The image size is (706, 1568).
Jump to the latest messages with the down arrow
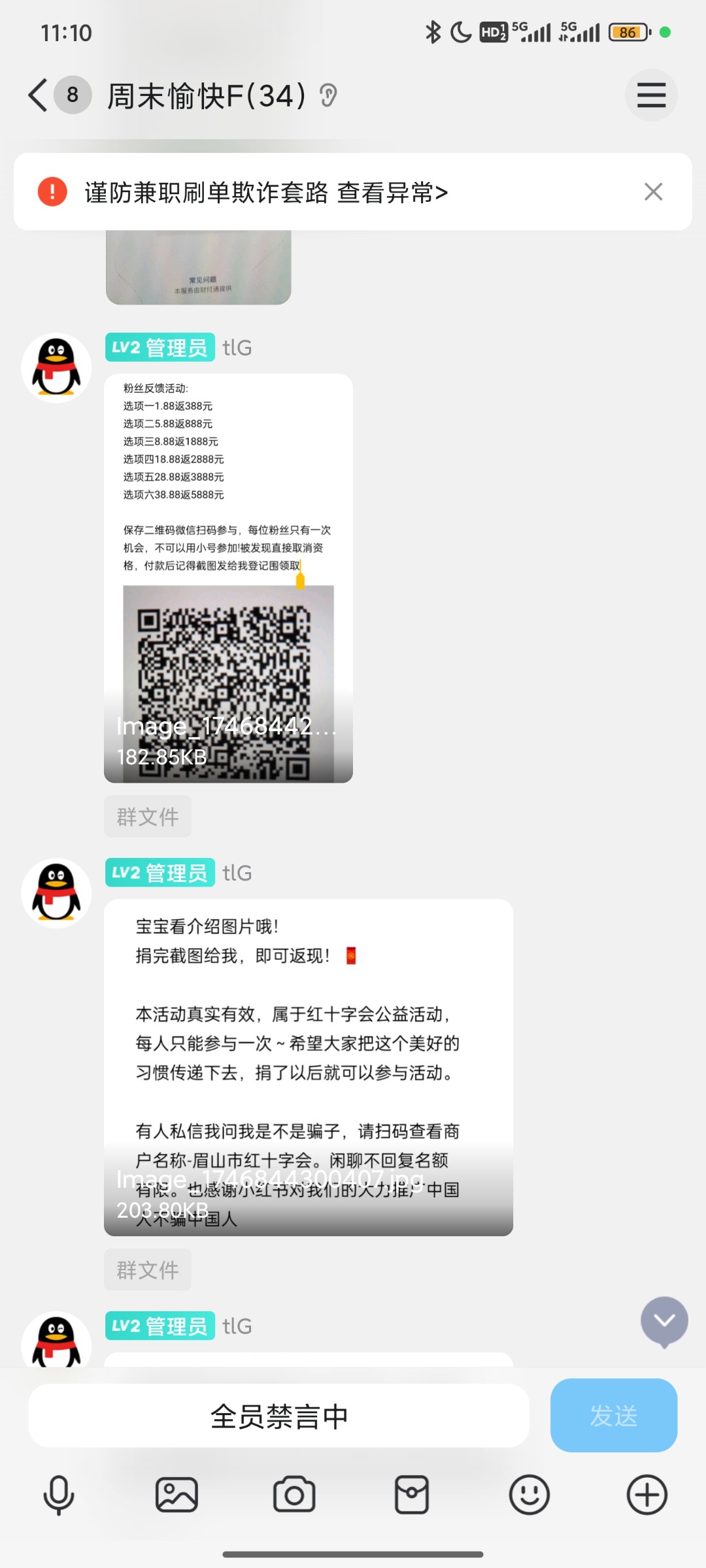click(x=664, y=1321)
